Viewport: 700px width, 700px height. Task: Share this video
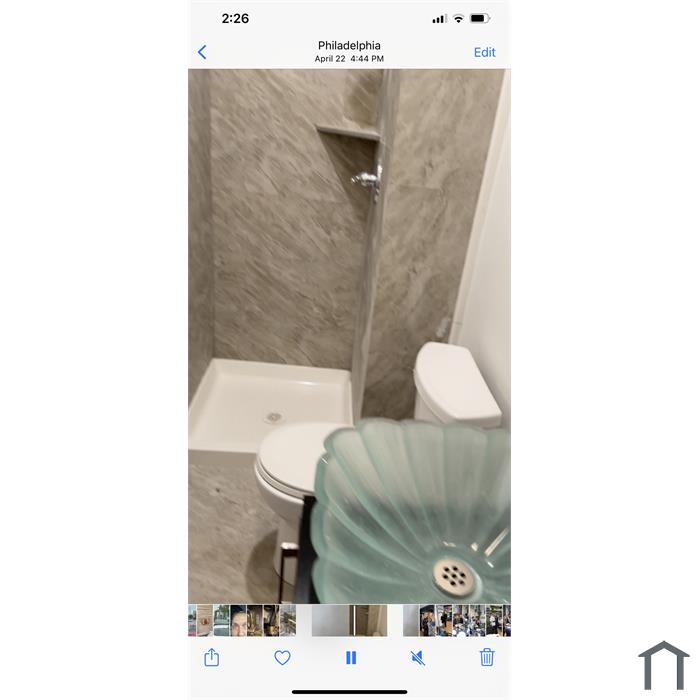pyautogui.click(x=212, y=657)
